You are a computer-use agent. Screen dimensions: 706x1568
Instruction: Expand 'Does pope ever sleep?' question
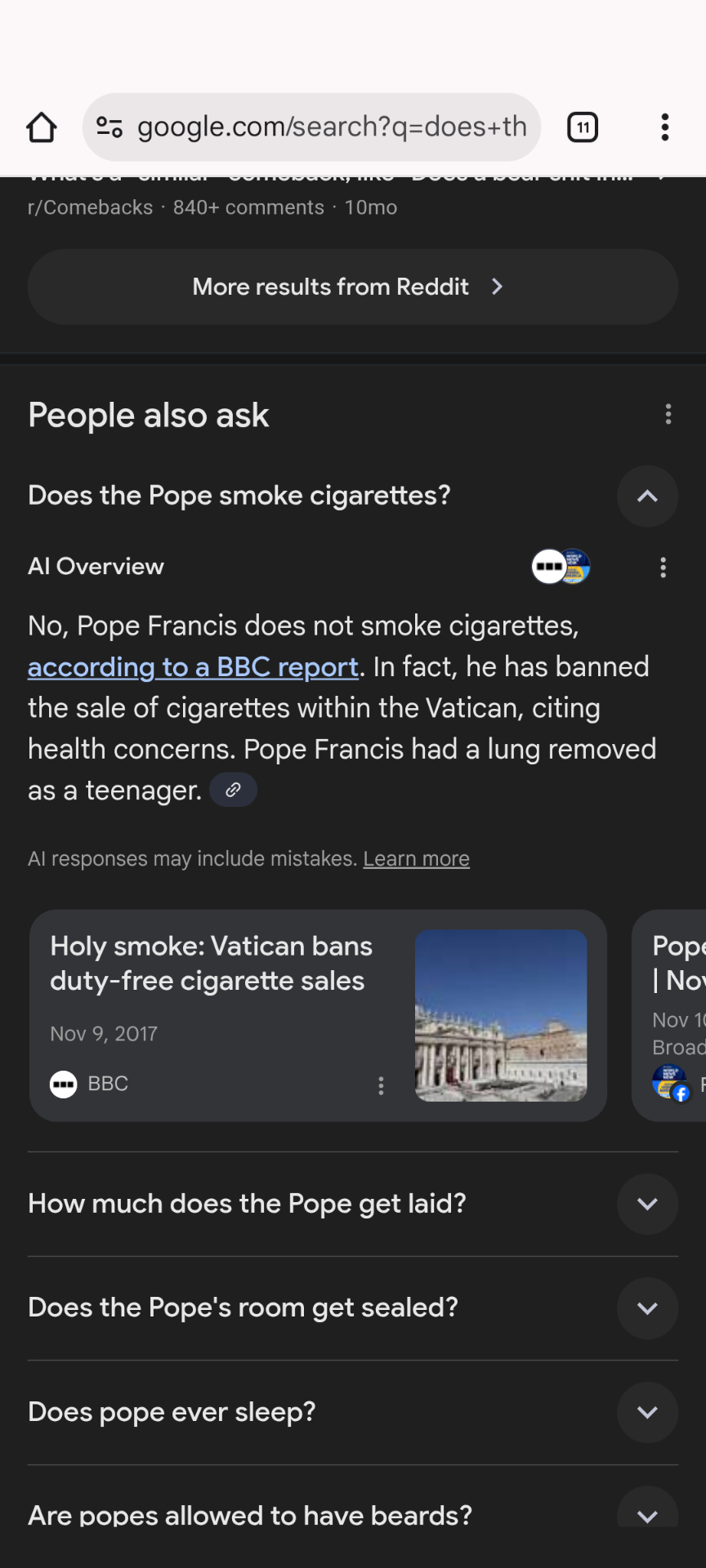(647, 1413)
